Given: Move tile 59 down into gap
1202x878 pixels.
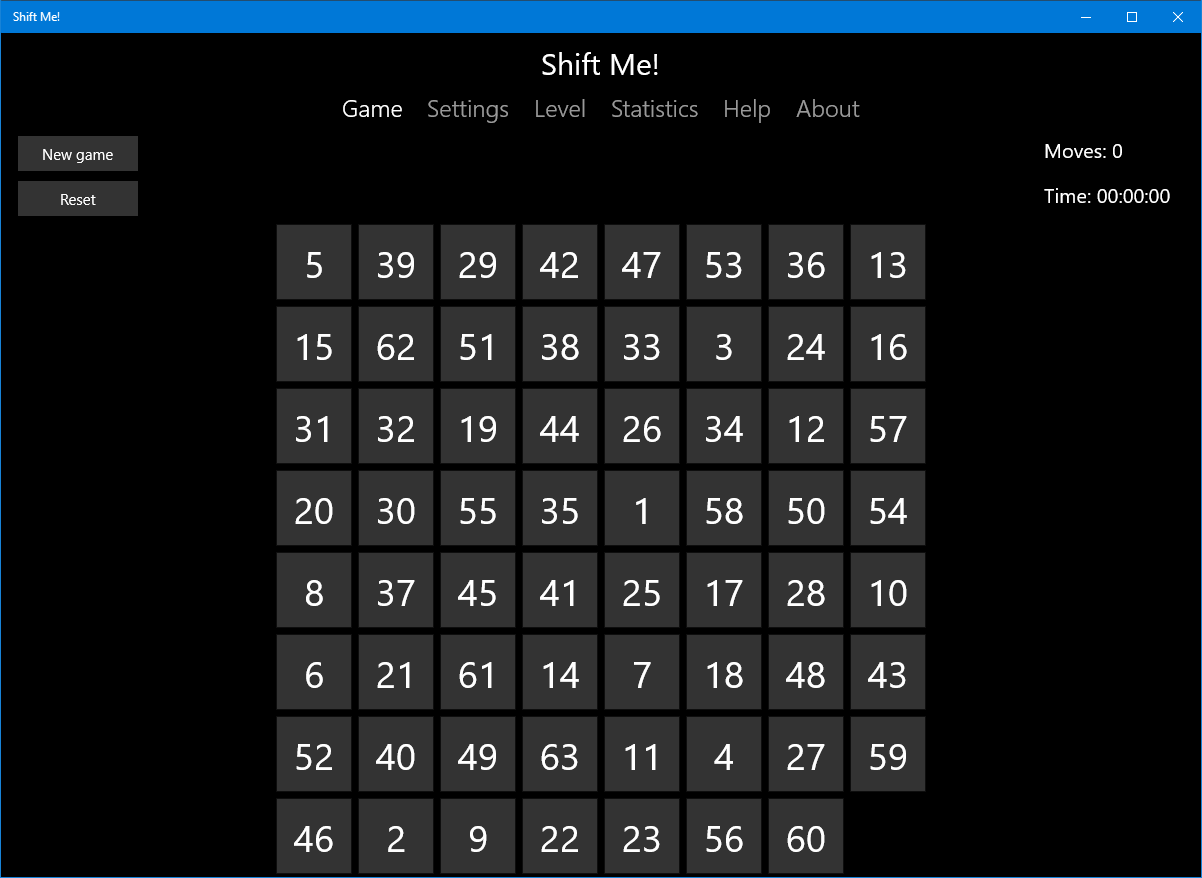Looking at the screenshot, I should (x=888, y=754).
